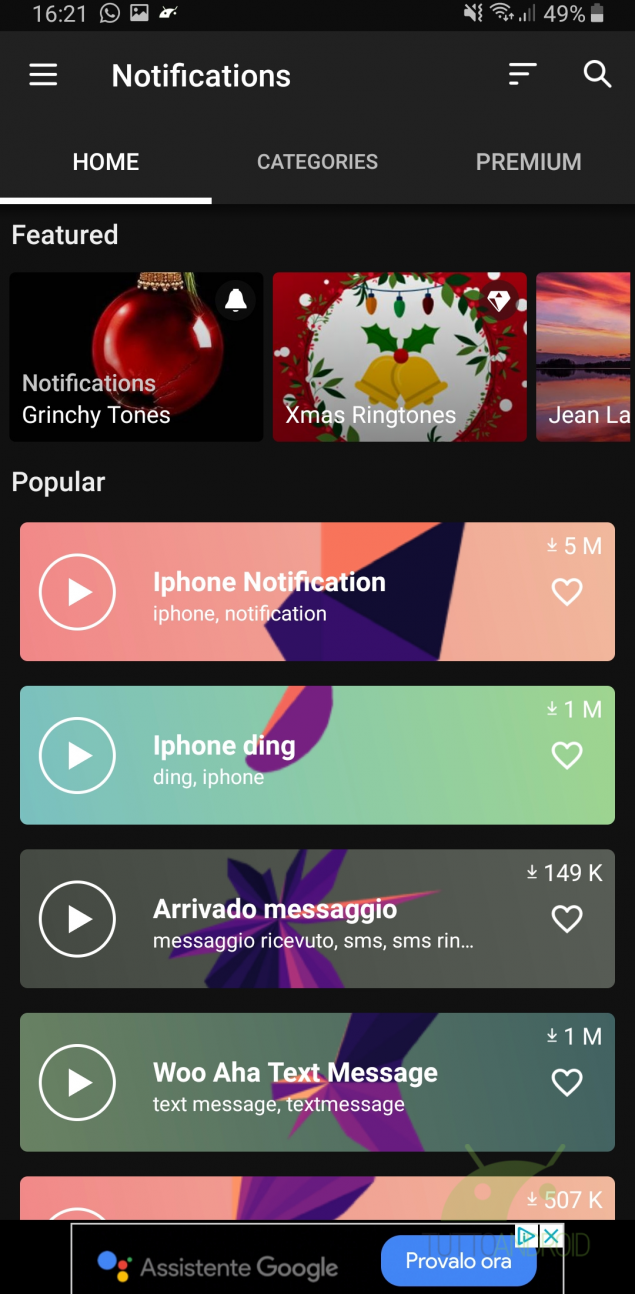
Task: Select the Home tab
Action: [x=106, y=162]
